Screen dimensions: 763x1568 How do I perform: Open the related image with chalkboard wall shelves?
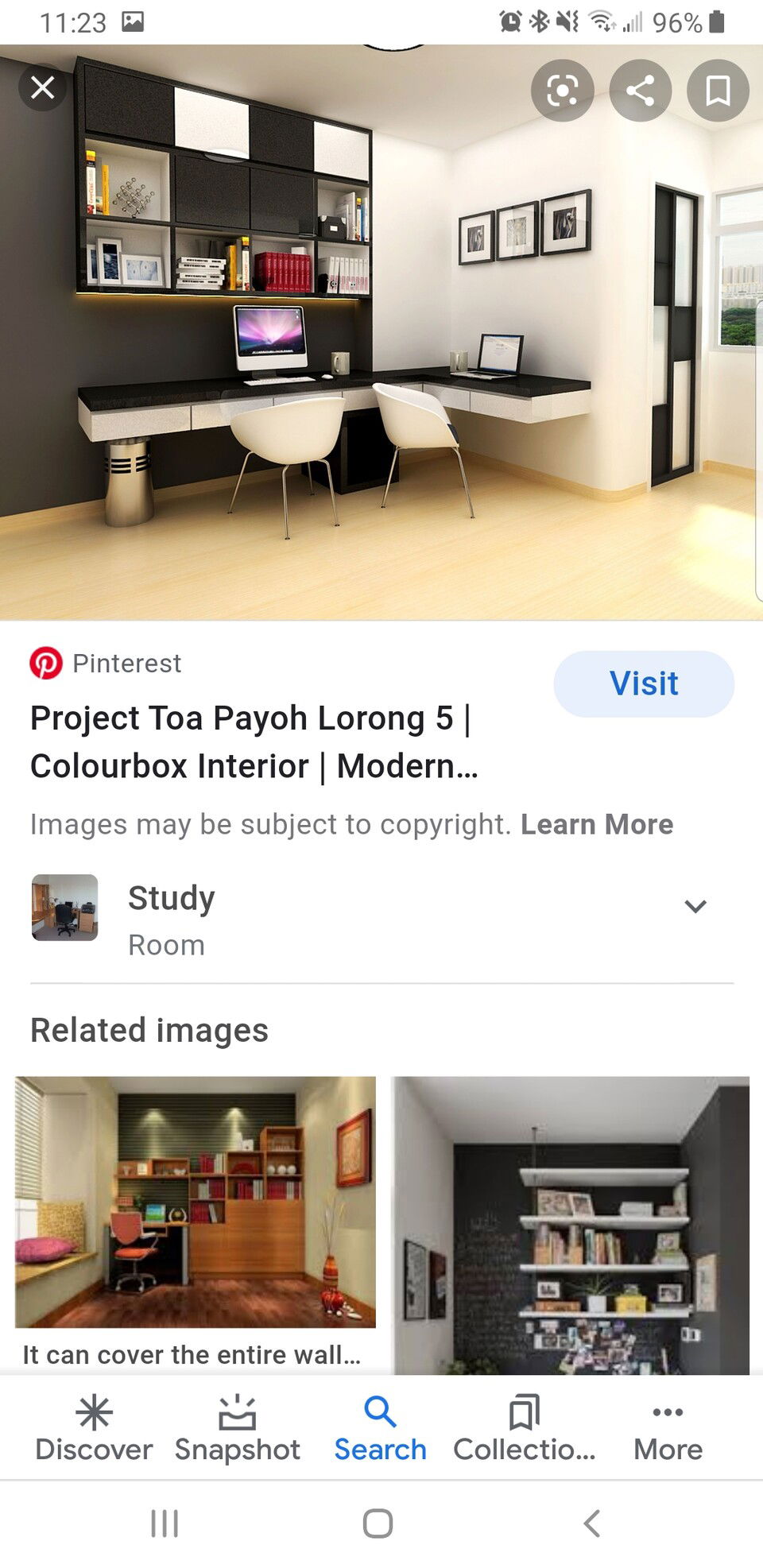571,1225
